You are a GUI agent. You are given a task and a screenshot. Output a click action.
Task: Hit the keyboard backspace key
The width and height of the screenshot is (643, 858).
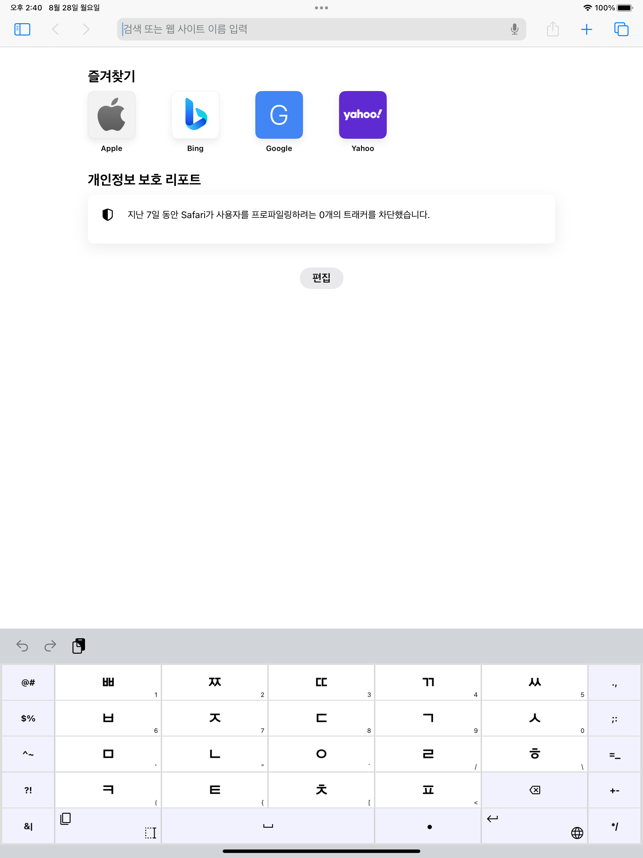coord(534,790)
